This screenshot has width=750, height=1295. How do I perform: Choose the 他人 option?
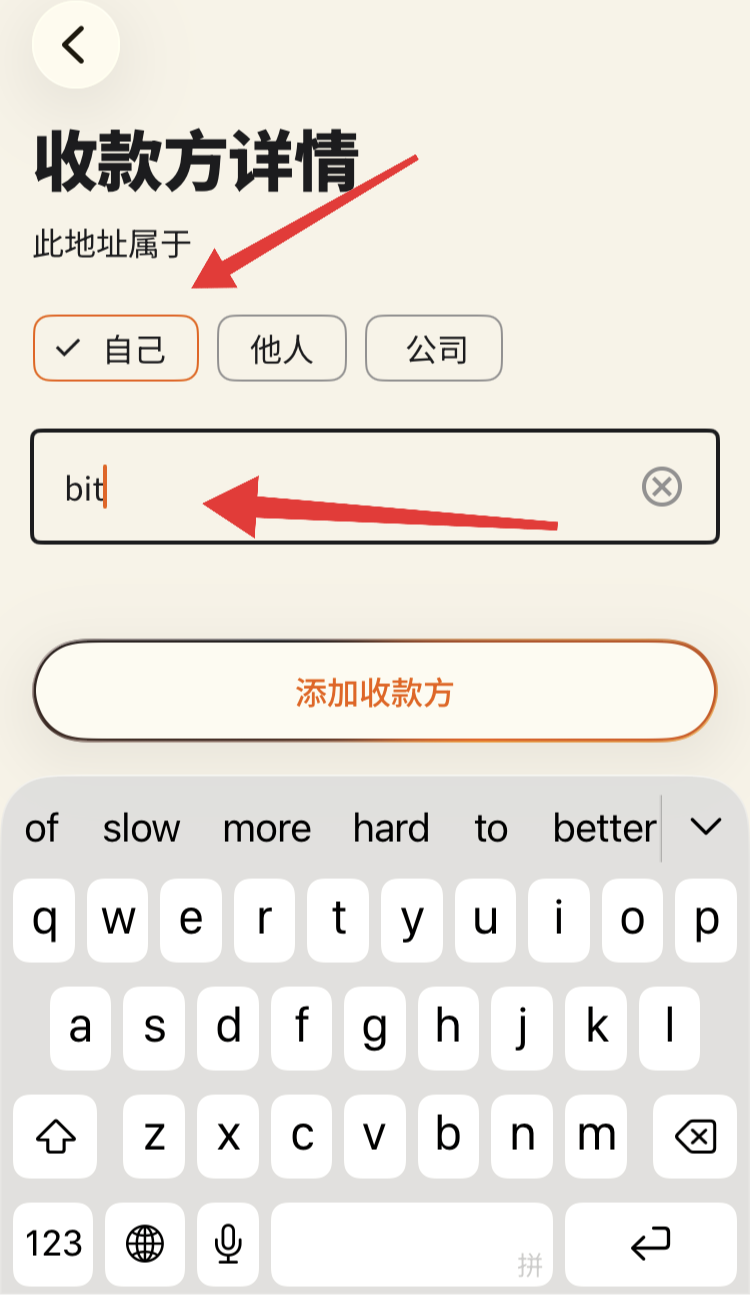282,348
